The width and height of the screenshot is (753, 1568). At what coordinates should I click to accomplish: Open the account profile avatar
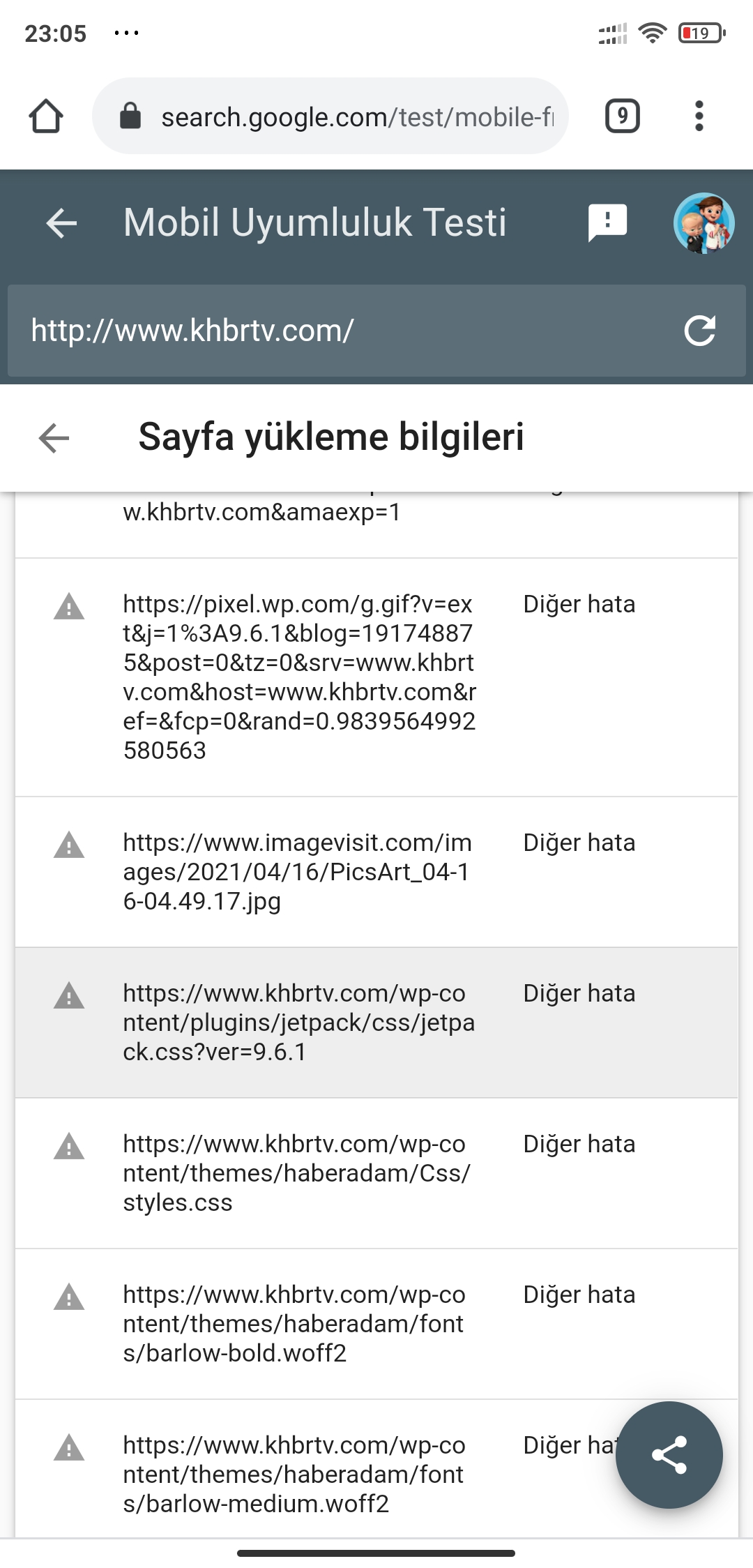704,223
